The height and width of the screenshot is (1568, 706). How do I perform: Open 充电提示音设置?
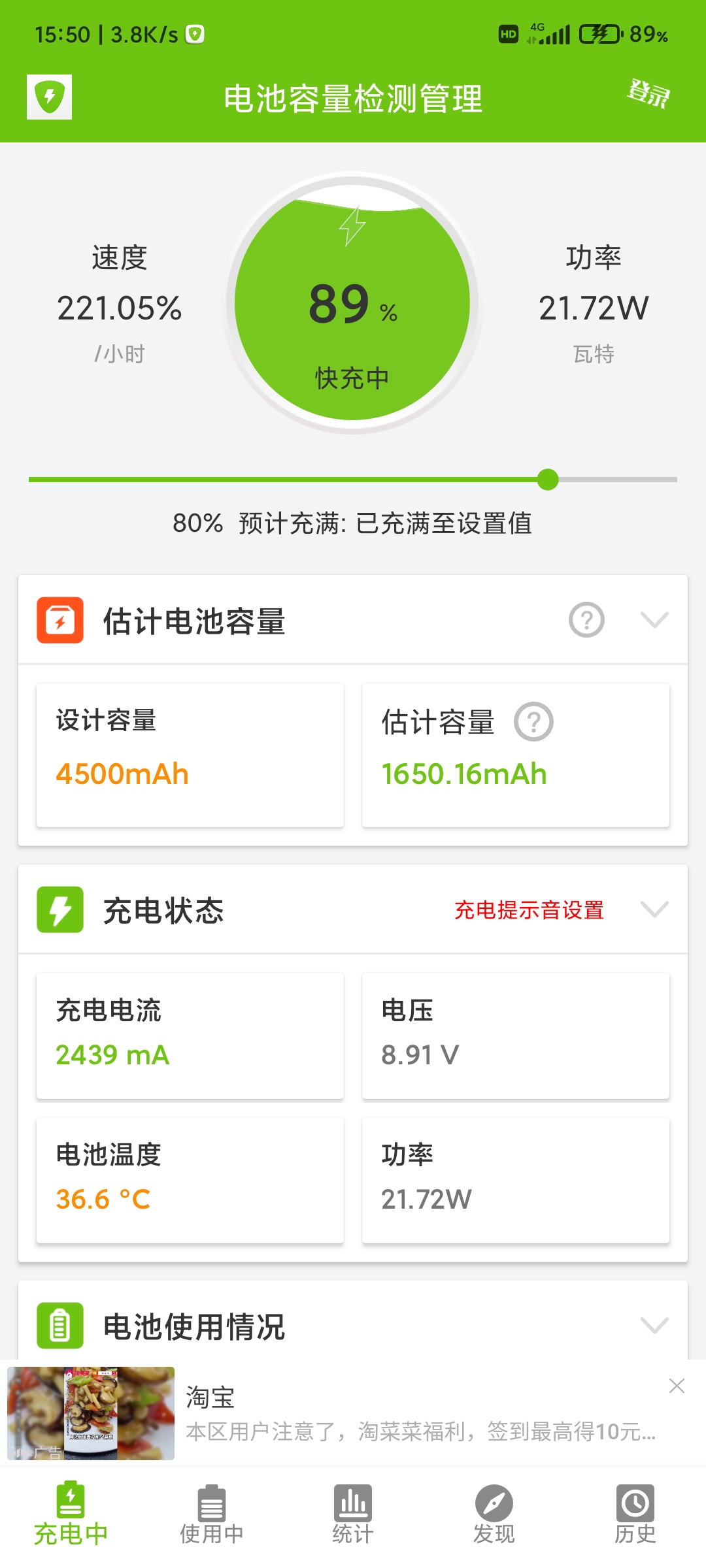pos(529,909)
